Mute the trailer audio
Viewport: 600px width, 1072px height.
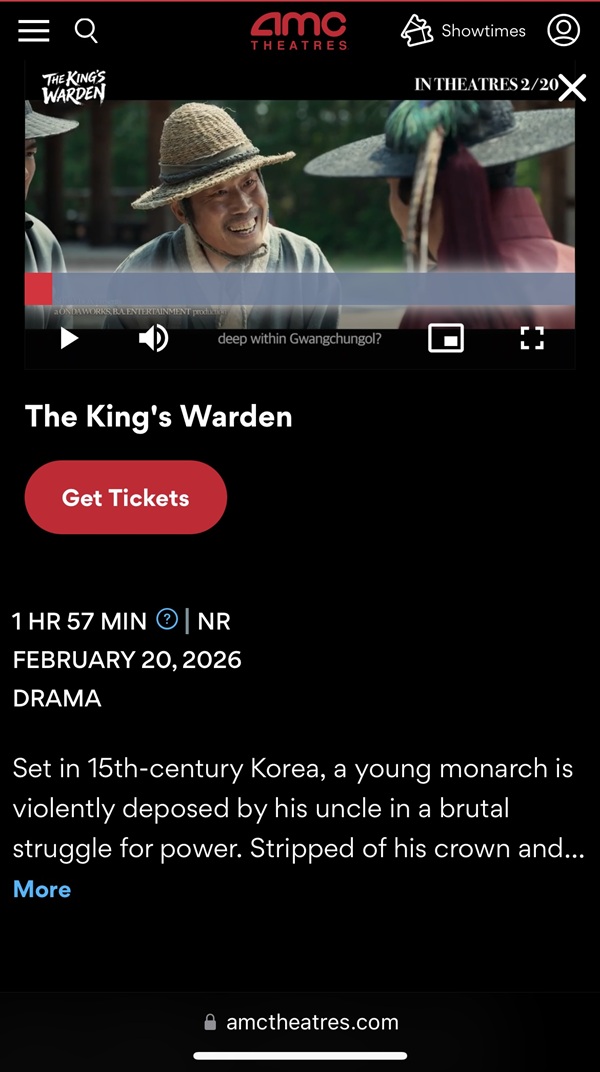(x=153, y=339)
